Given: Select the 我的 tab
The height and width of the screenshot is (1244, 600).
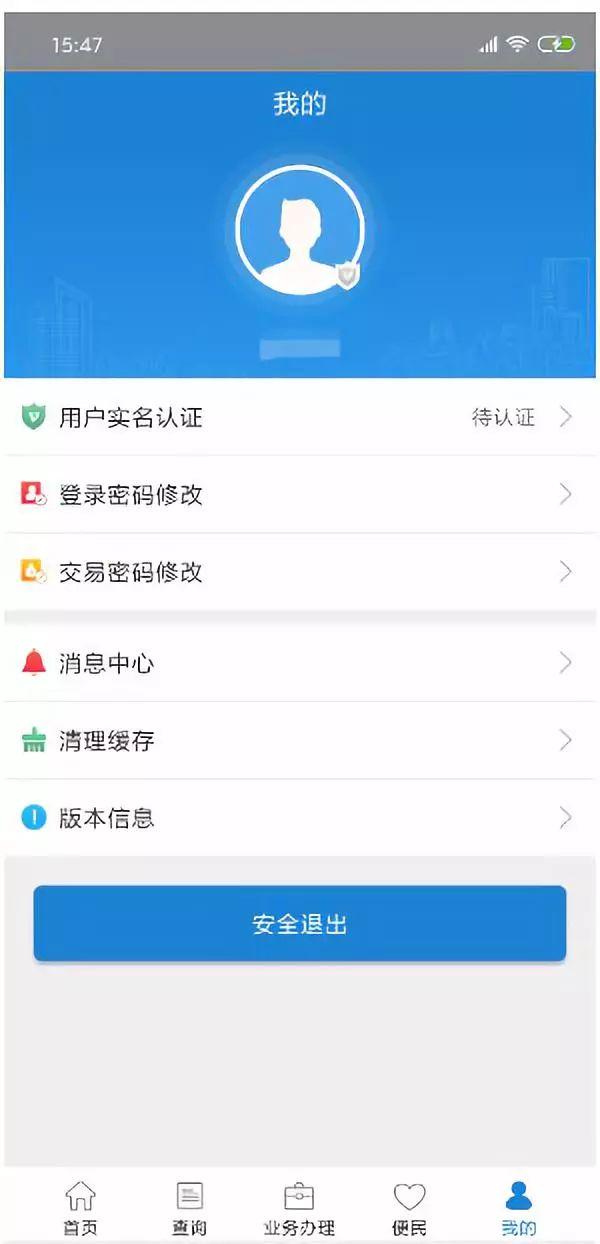Looking at the screenshot, I should pos(519,1207).
